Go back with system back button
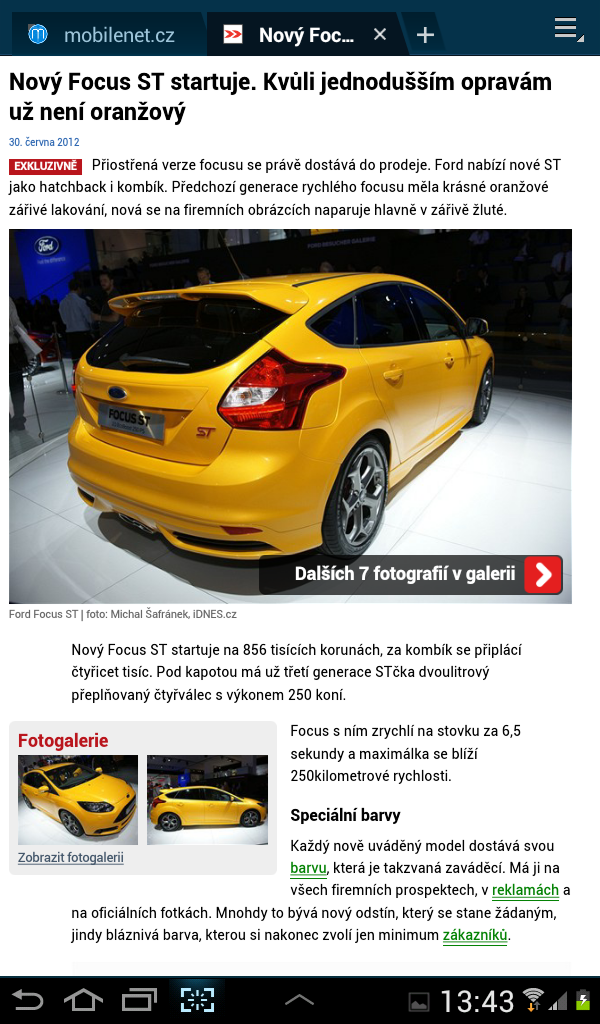This screenshot has width=600, height=1024. pyautogui.click(x=28, y=999)
